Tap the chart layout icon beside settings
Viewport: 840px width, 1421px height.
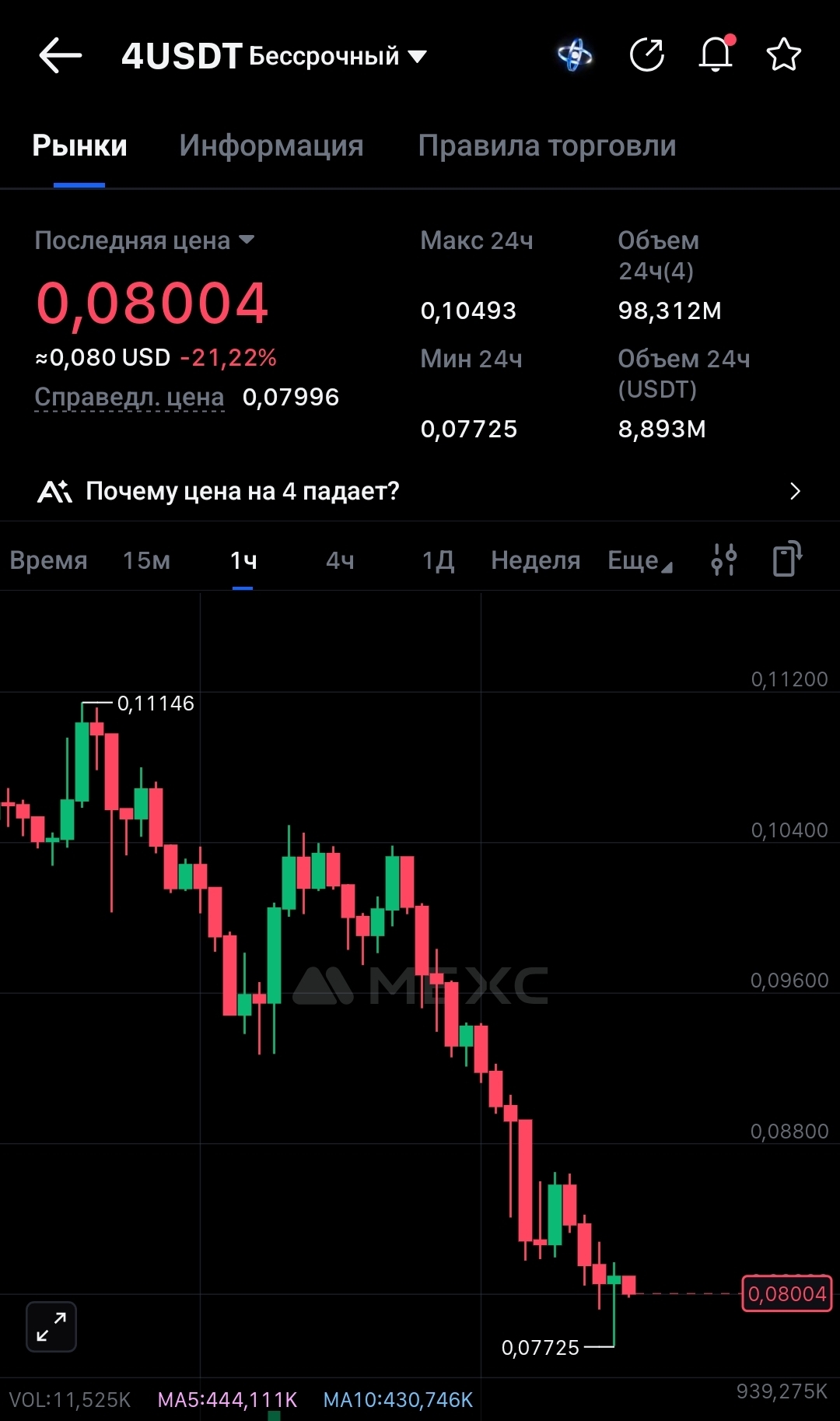click(787, 559)
